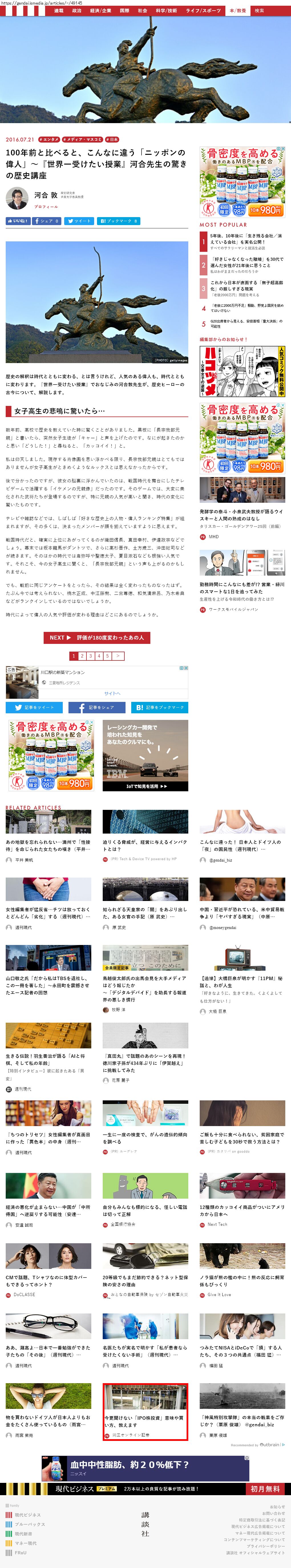Open 河合 敦's プロフィール link

(x=46, y=207)
